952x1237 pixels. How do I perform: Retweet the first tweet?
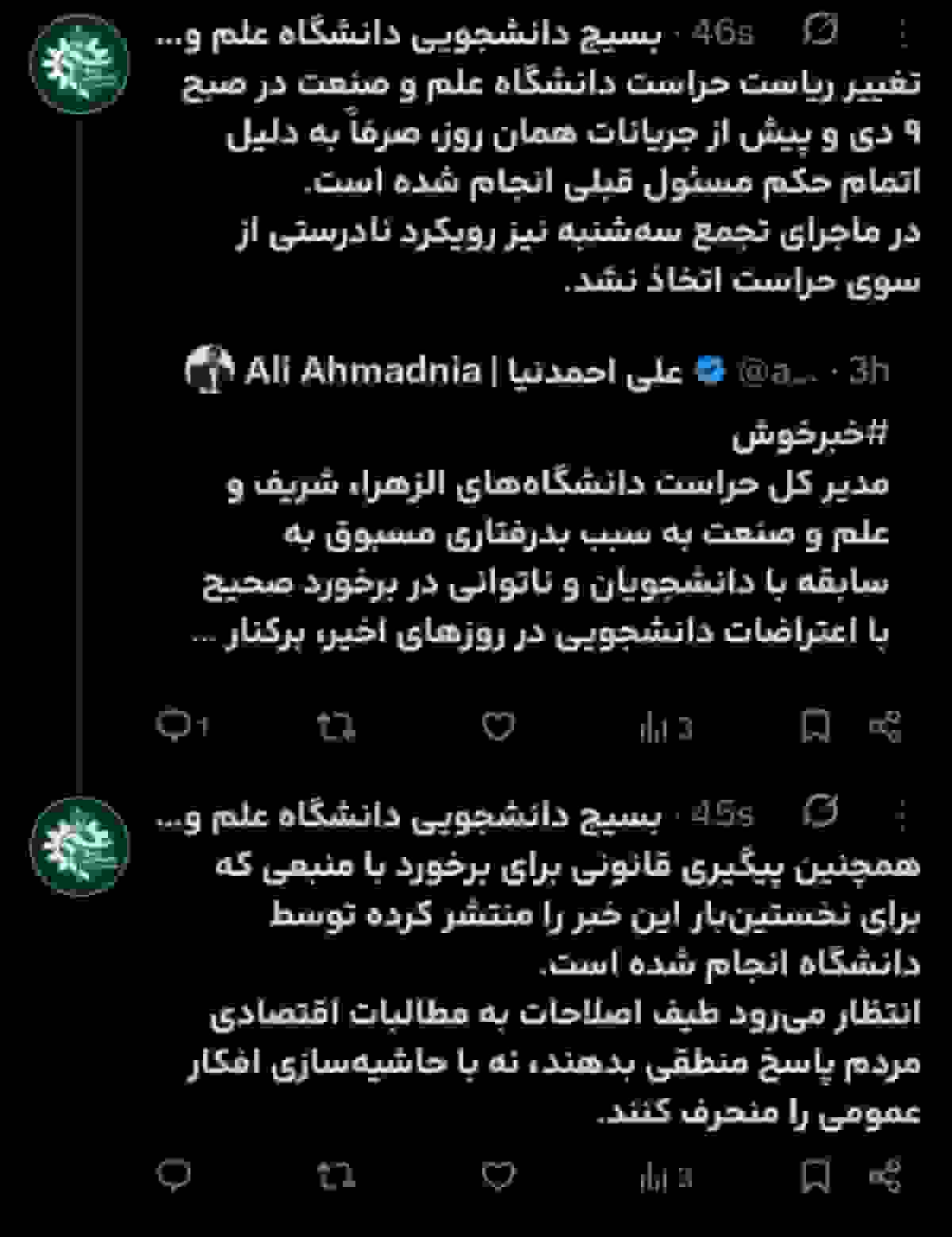[337, 726]
